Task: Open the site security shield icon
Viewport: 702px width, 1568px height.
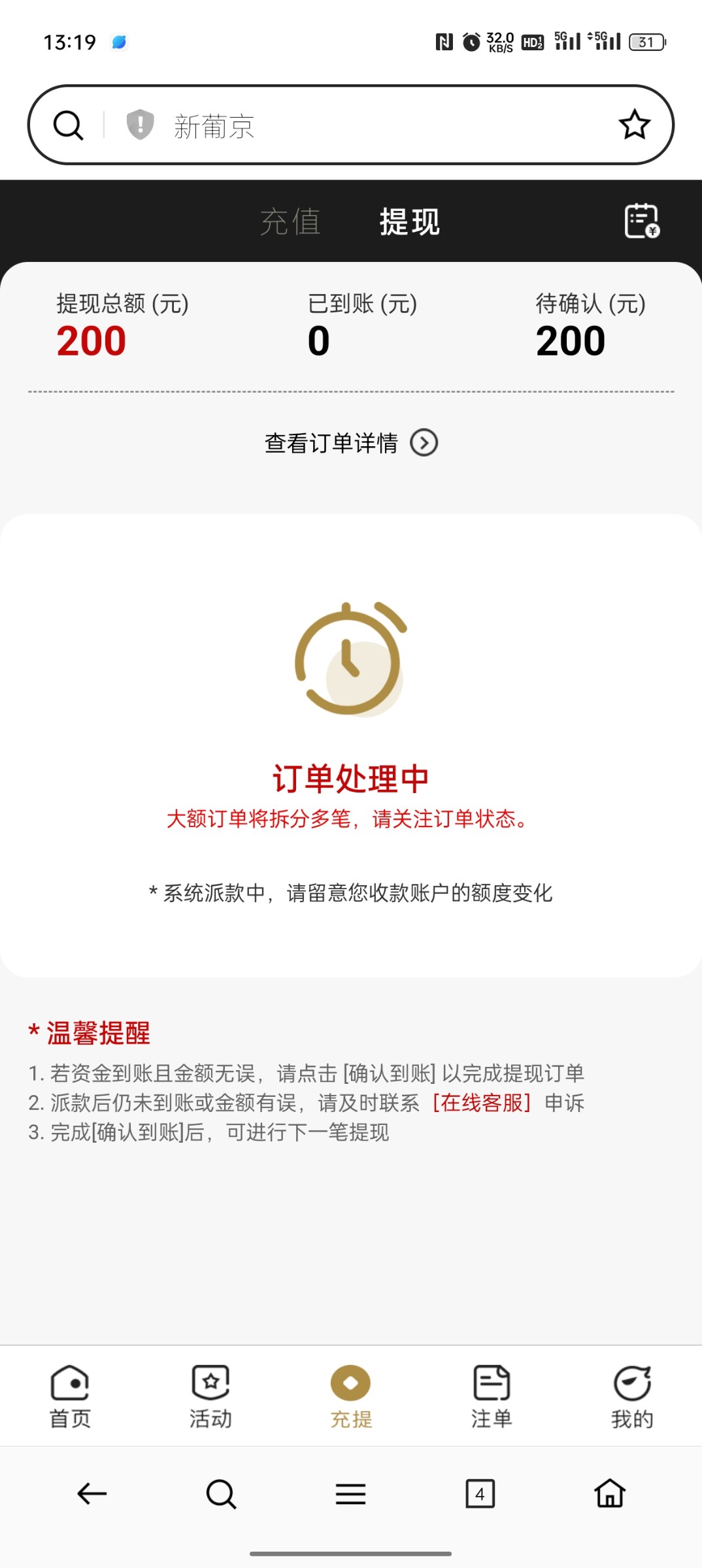Action: (140, 125)
